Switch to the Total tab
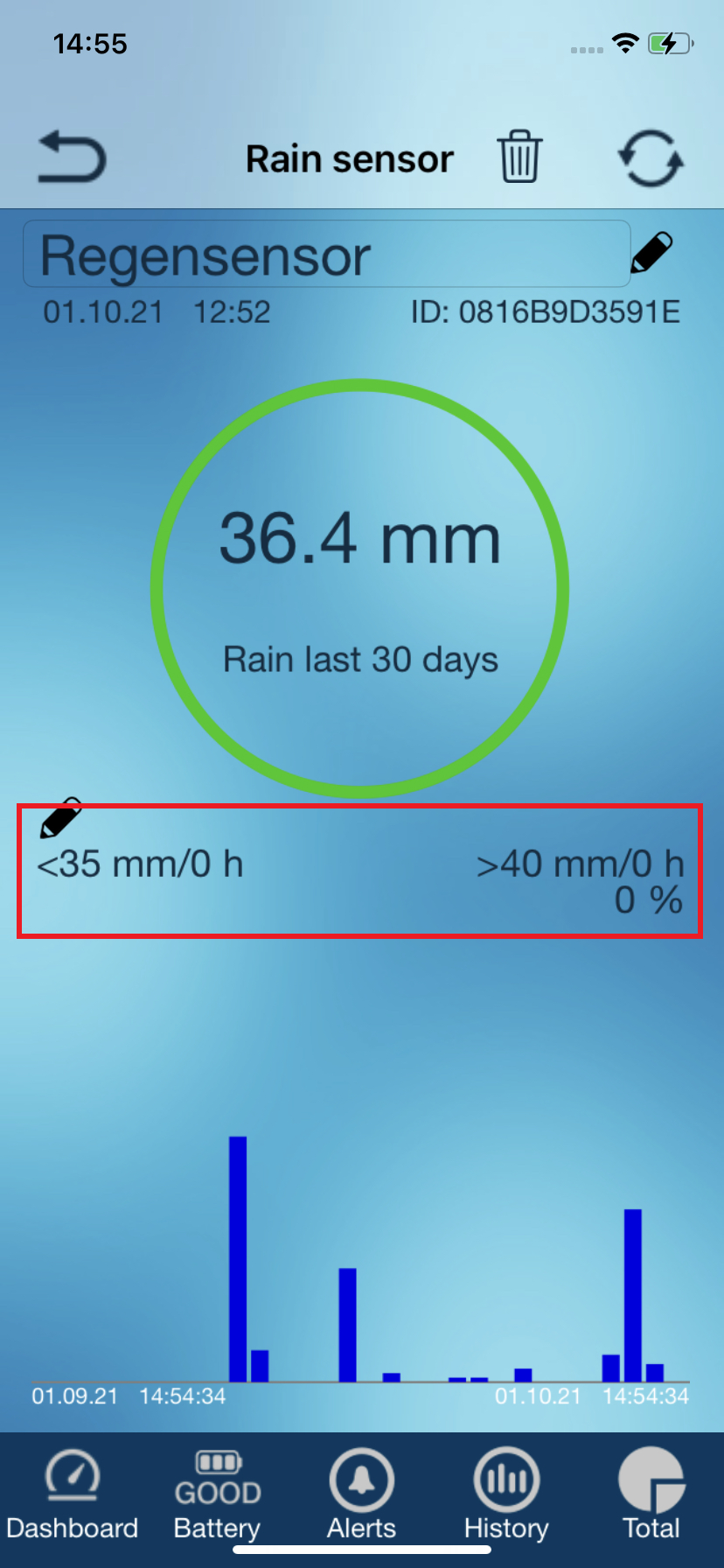 tap(651, 1496)
